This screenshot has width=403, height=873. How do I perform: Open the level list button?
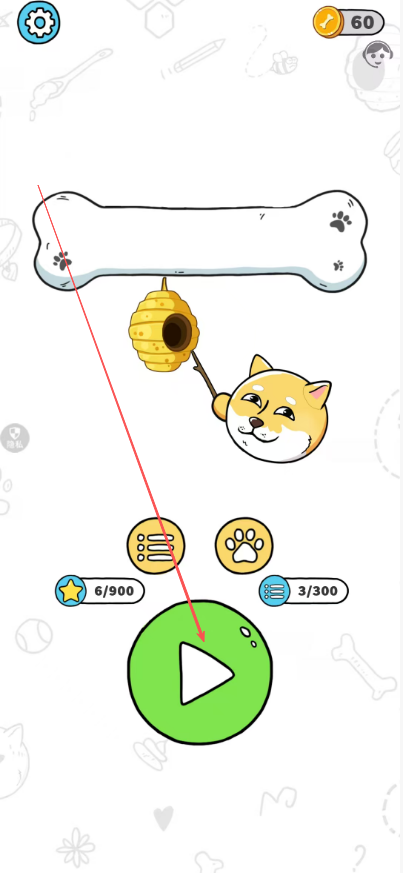click(156, 547)
